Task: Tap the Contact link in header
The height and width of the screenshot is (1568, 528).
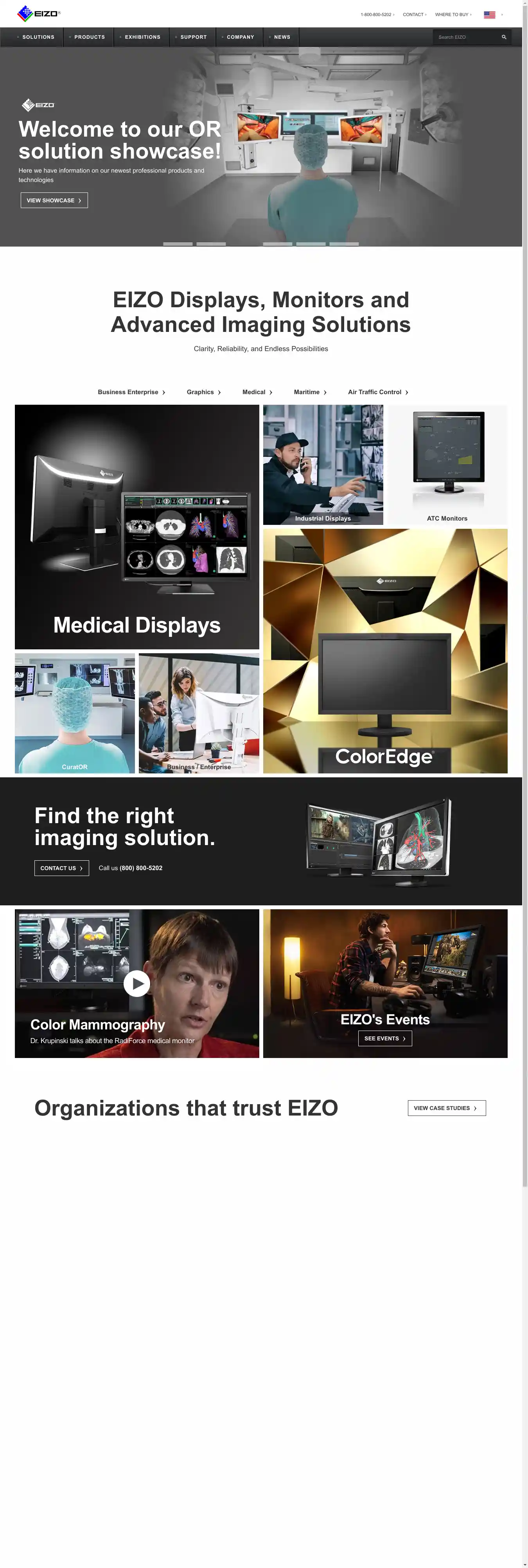Action: 413,14
